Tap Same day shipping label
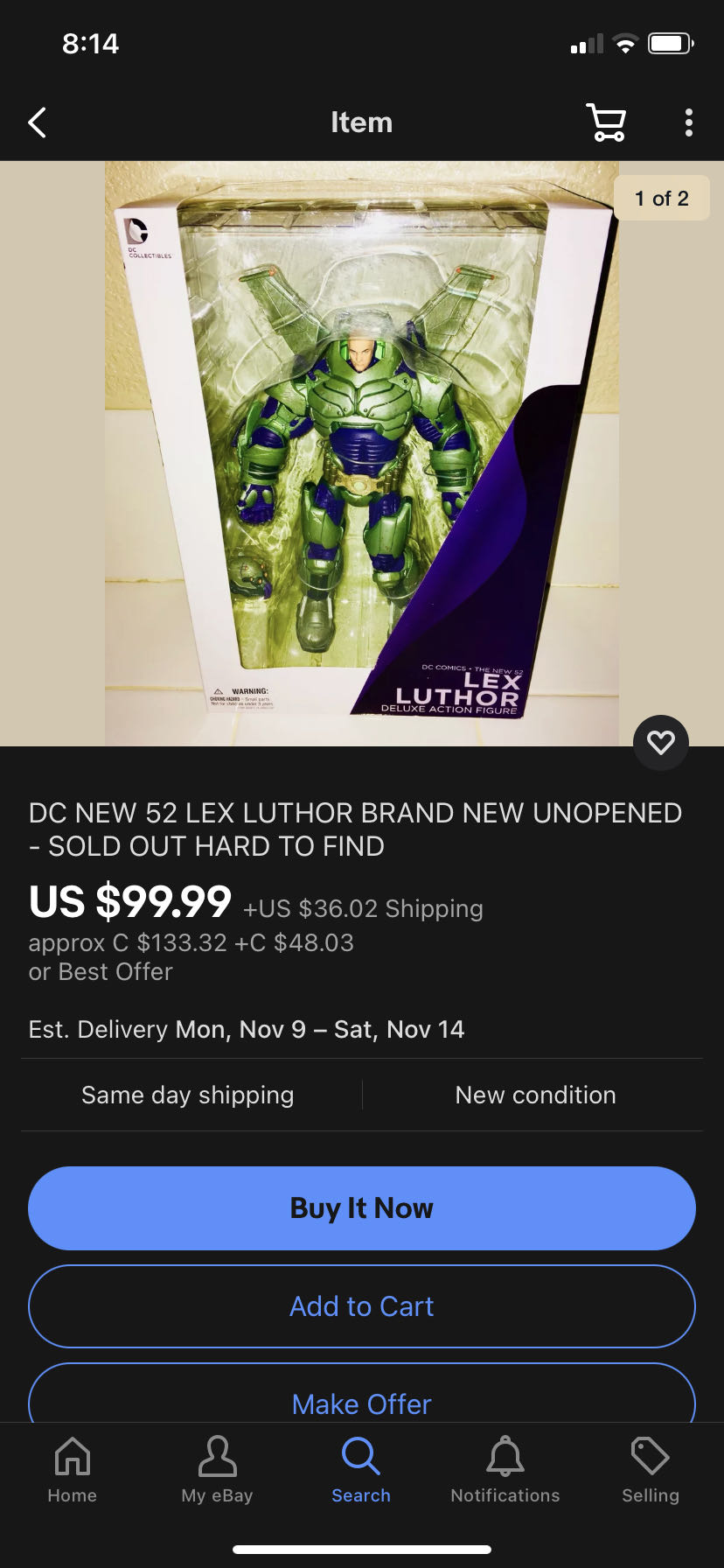The width and height of the screenshot is (724, 1568). click(186, 1095)
